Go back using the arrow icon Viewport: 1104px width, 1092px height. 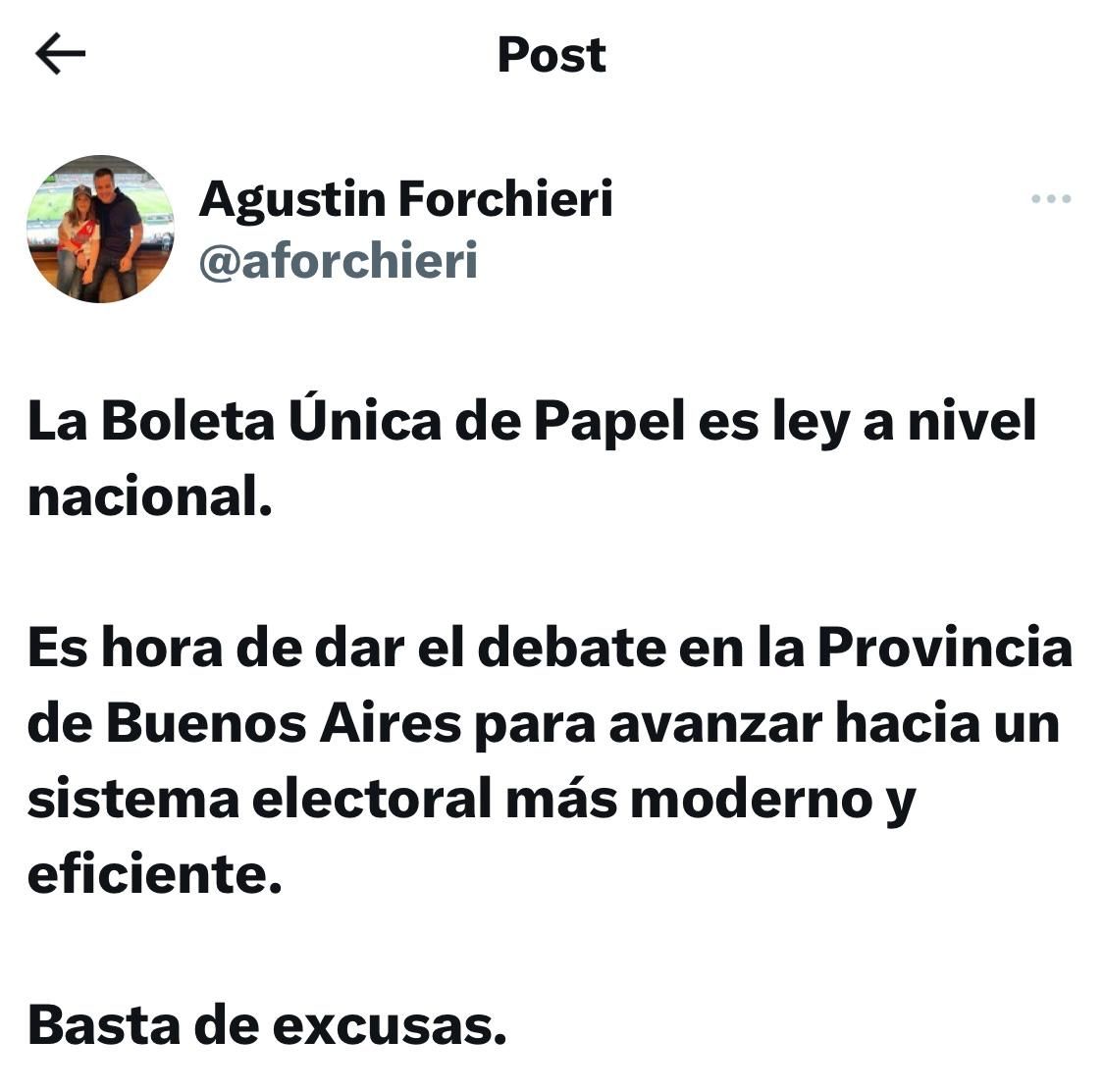click(60, 54)
